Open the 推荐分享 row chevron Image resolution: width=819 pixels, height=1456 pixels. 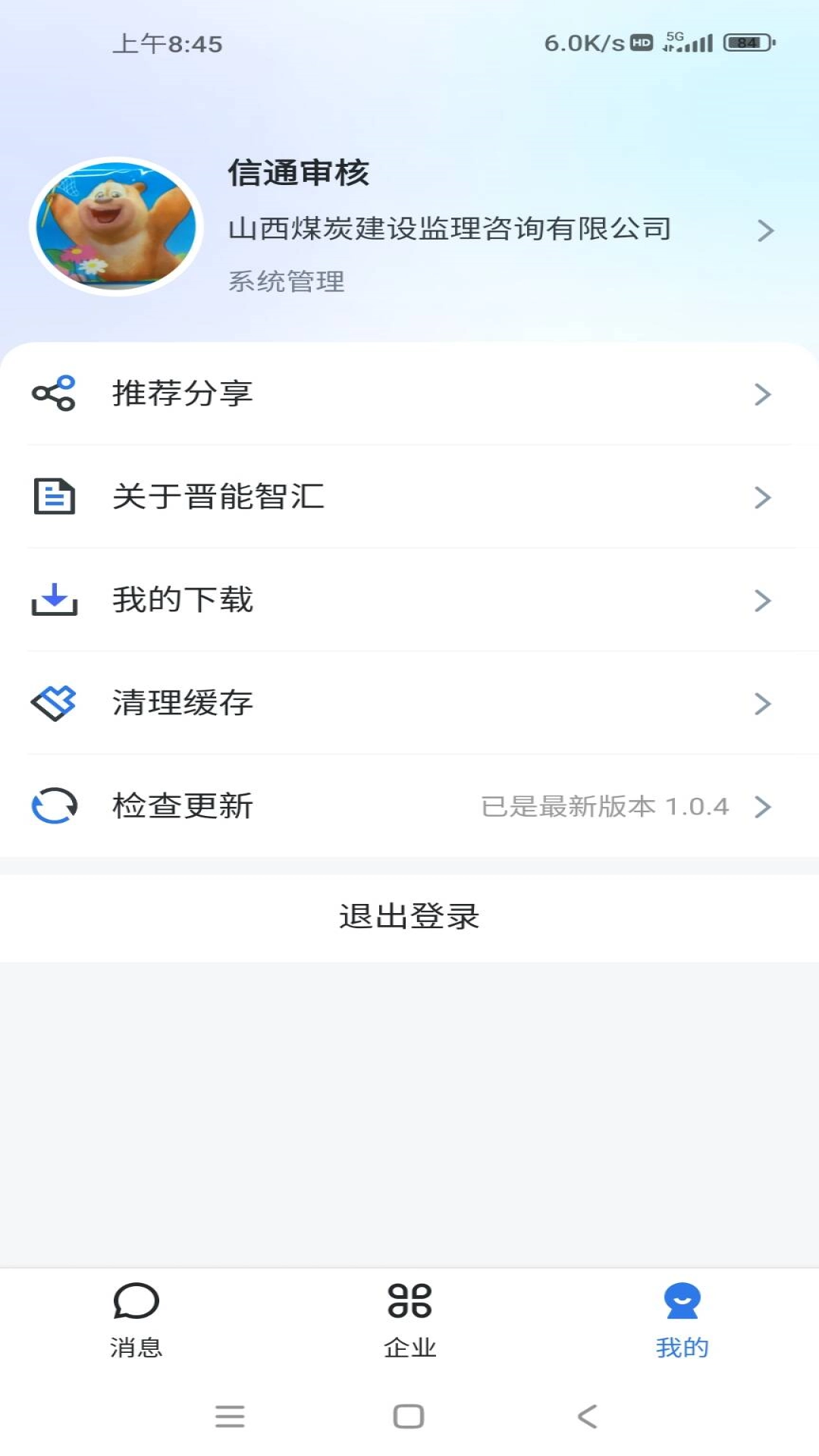click(763, 393)
